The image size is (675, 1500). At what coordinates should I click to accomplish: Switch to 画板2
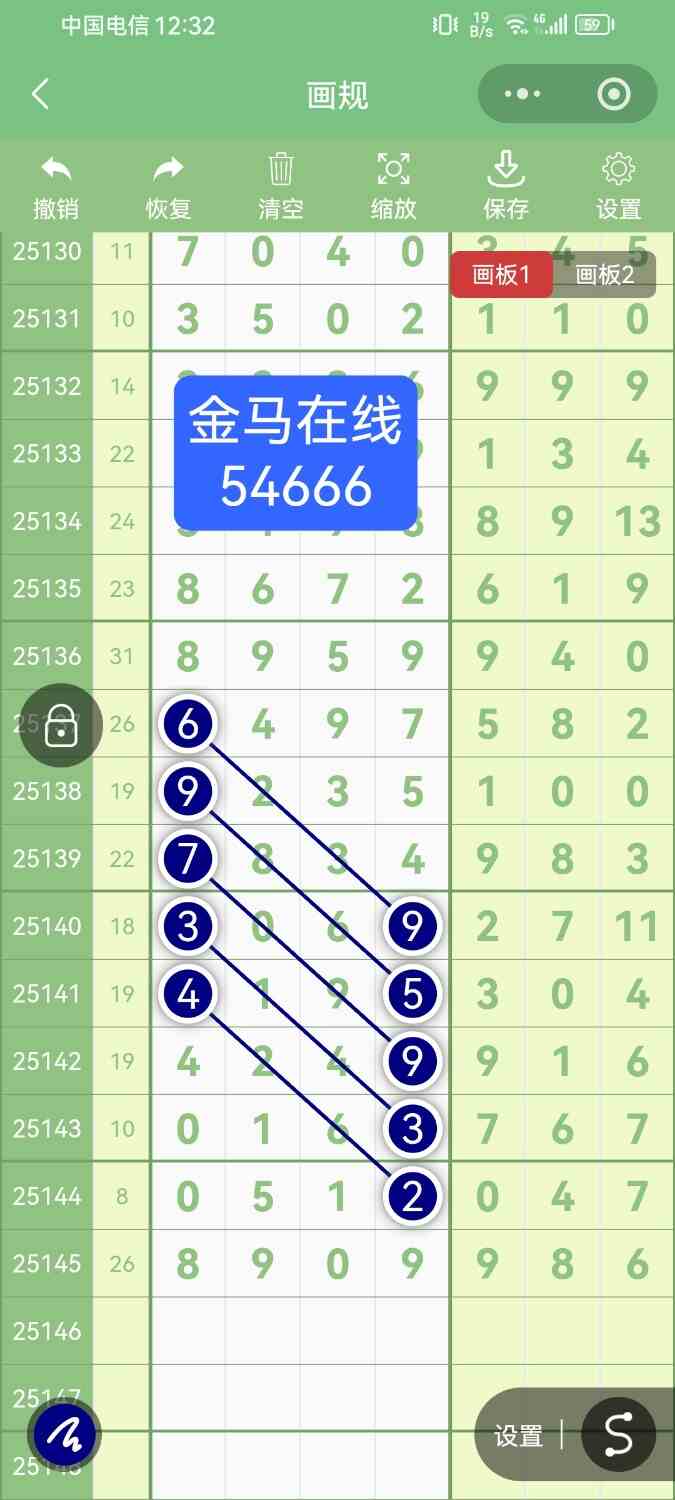[605, 275]
